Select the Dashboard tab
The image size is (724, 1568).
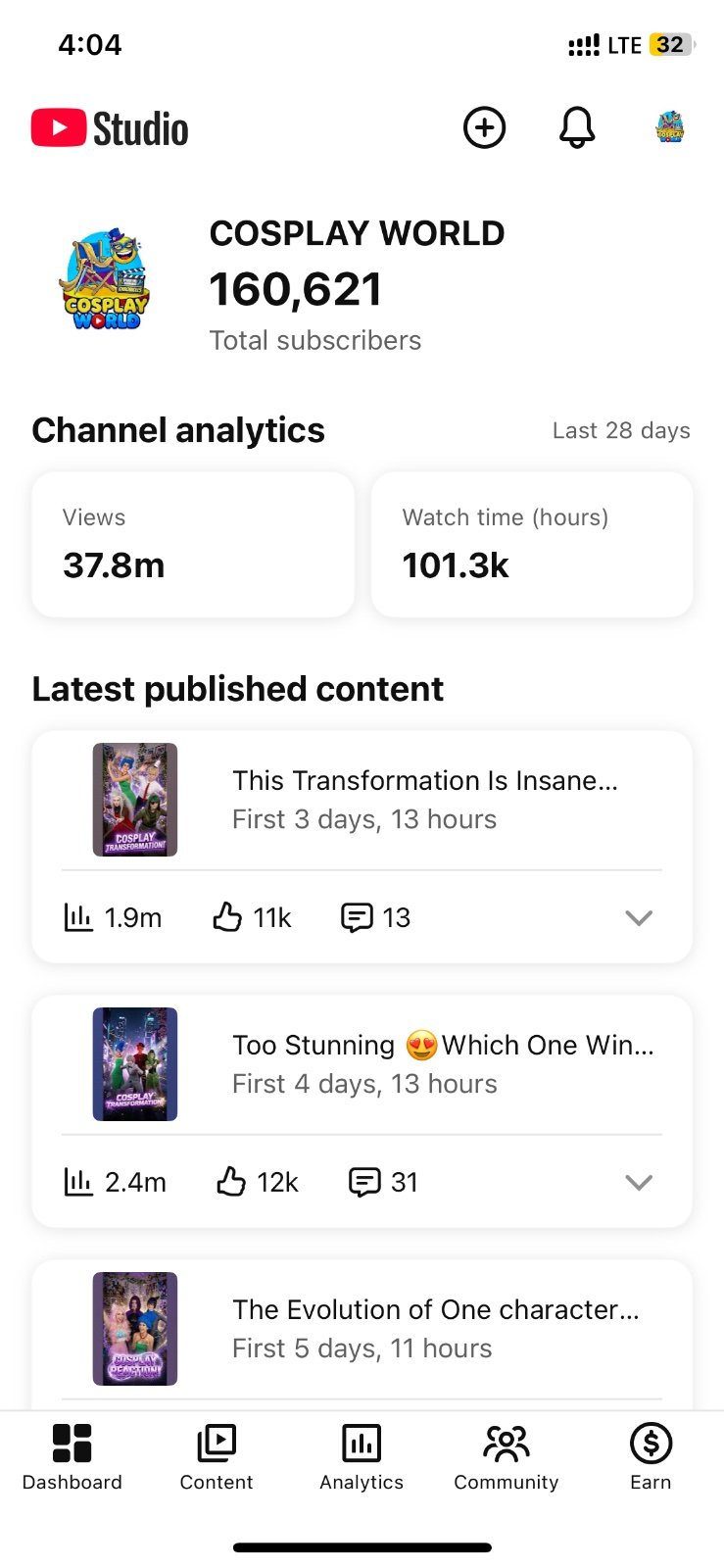[72, 1457]
